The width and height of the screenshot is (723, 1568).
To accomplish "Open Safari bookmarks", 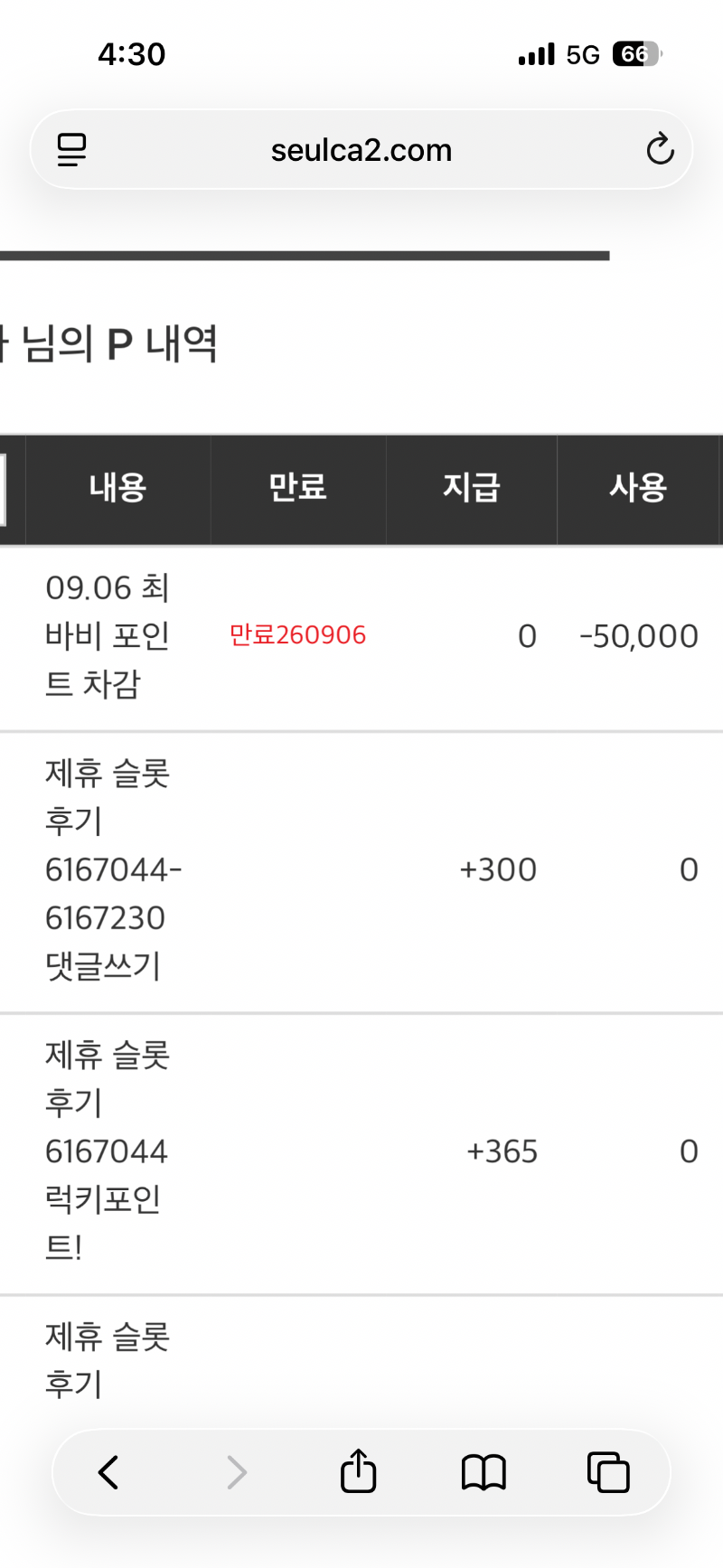I will click(x=484, y=1472).
